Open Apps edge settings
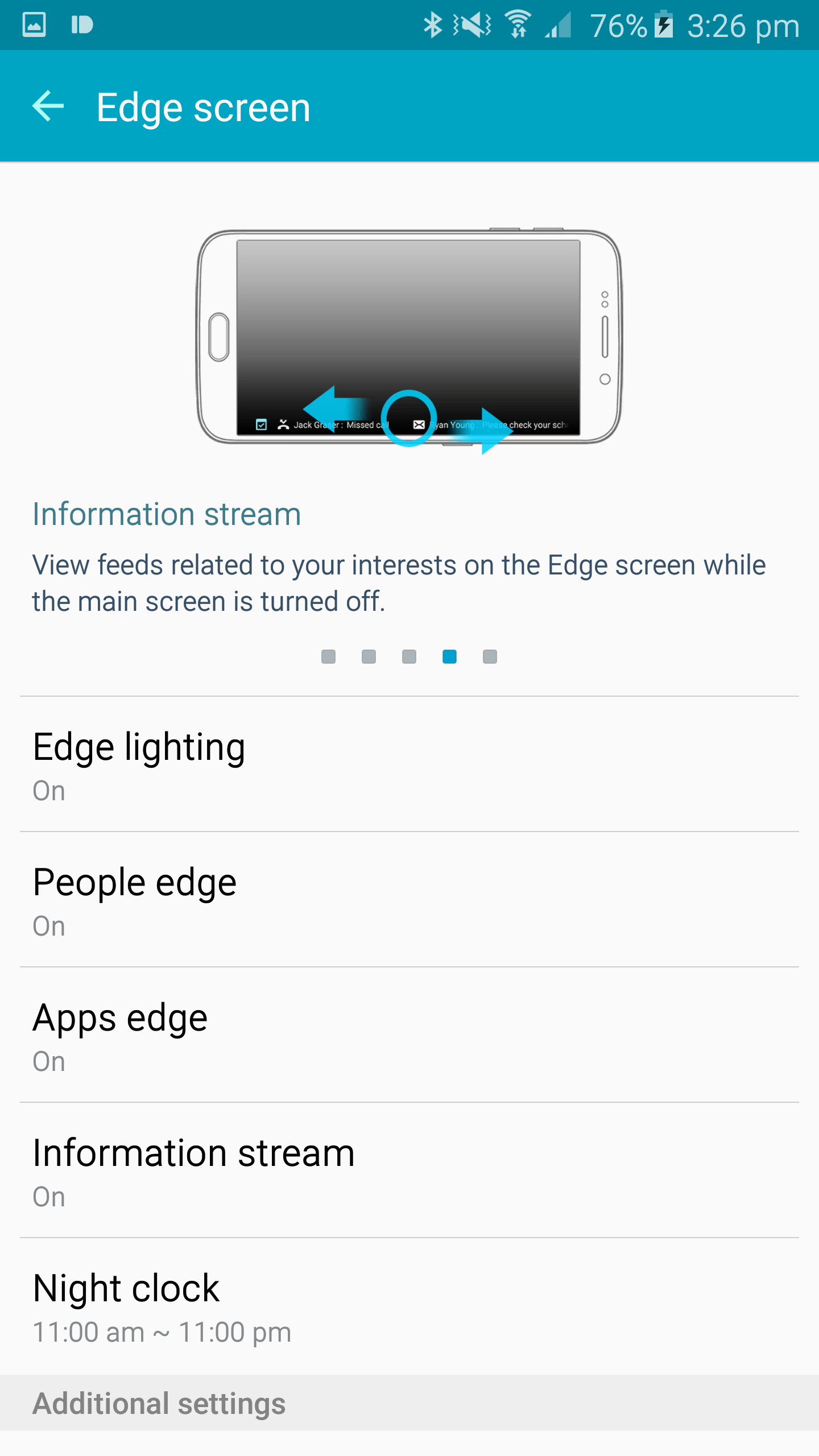Image resolution: width=819 pixels, height=1456 pixels. (409, 1035)
